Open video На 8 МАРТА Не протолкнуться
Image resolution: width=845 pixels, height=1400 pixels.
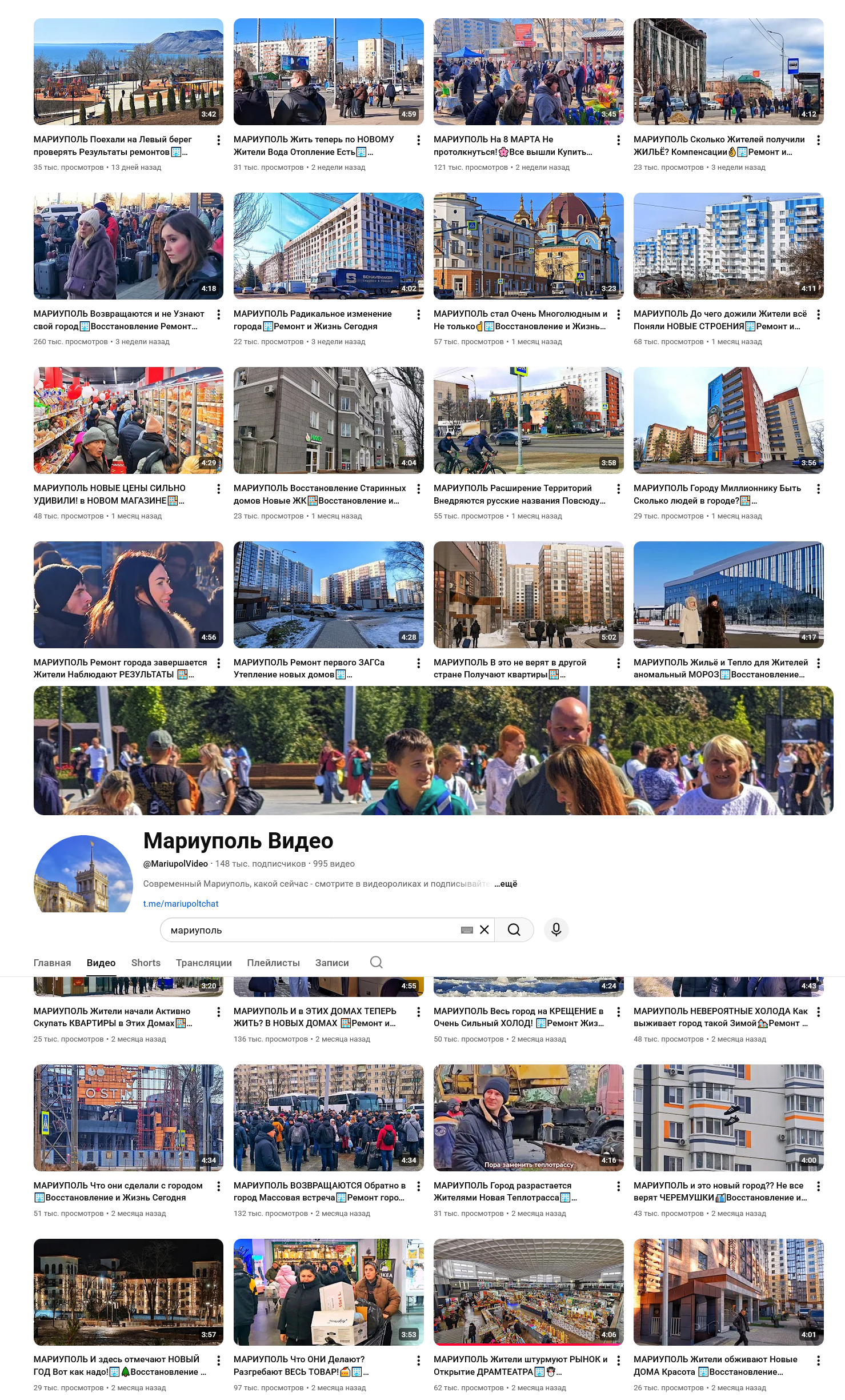pyautogui.click(x=528, y=72)
